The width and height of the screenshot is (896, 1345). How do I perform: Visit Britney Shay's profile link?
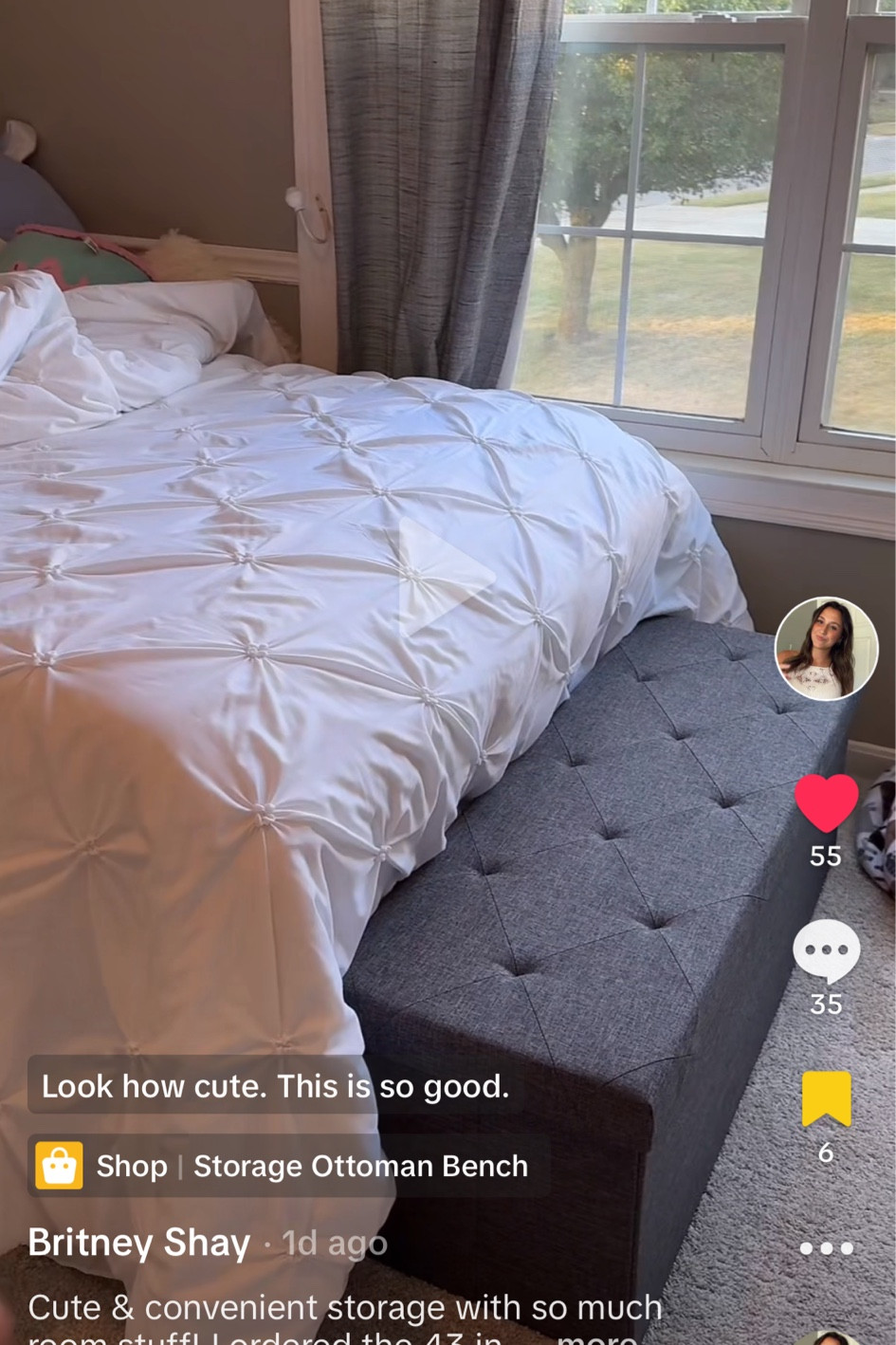pos(139,1242)
